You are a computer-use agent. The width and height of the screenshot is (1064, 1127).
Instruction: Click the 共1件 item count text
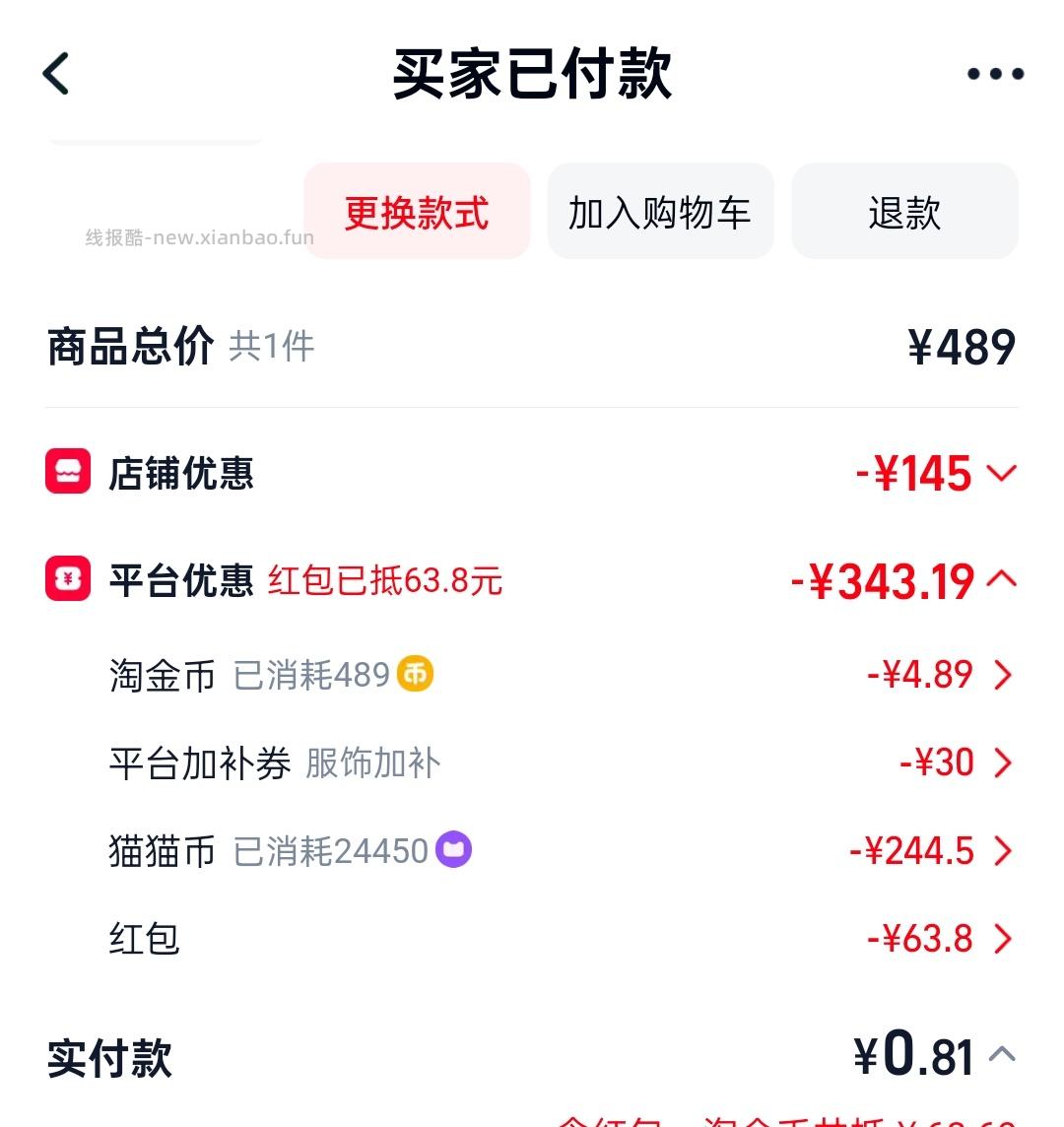[272, 347]
